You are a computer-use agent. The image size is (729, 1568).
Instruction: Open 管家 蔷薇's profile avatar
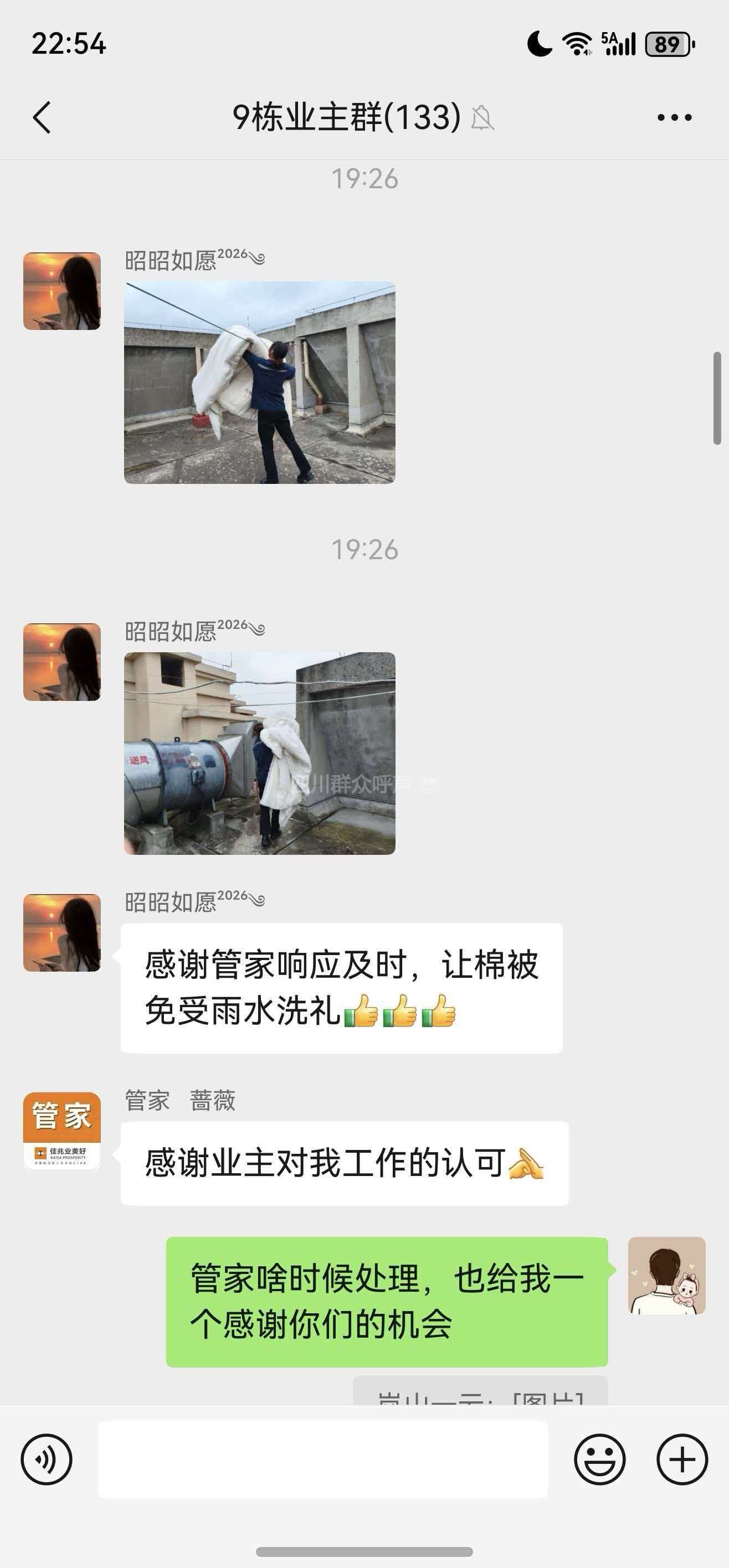(x=62, y=1131)
